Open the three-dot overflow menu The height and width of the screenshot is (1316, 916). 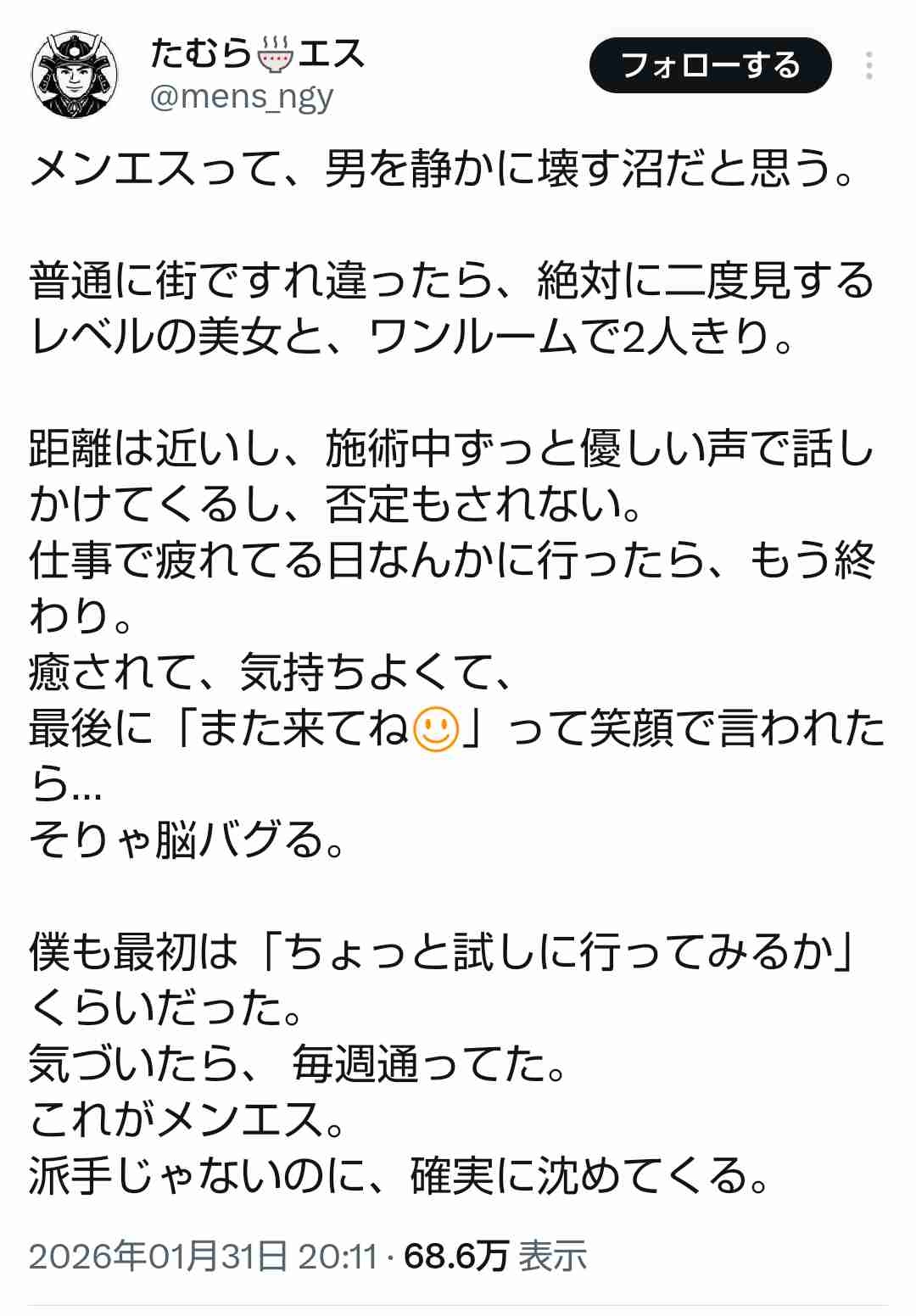[x=869, y=66]
